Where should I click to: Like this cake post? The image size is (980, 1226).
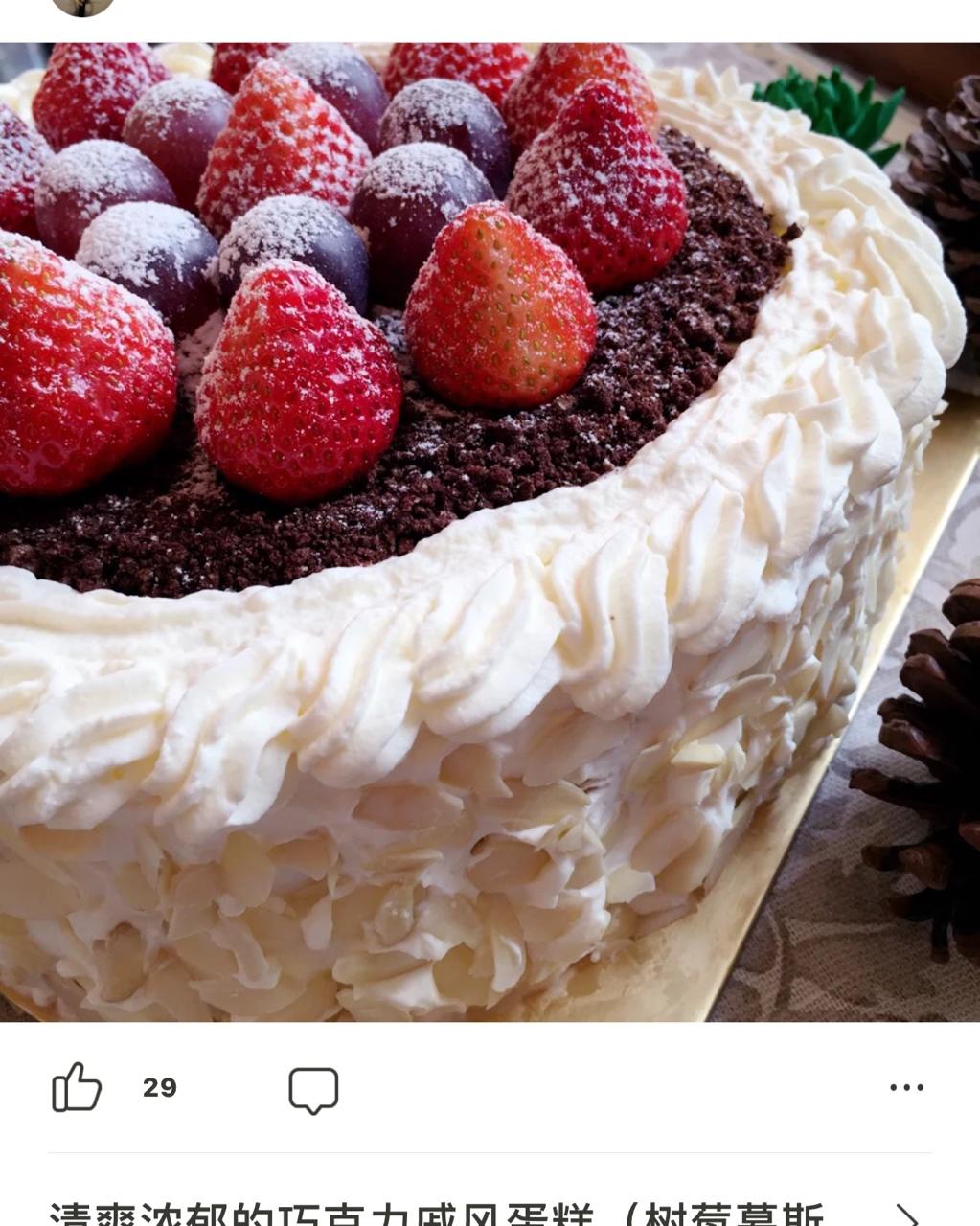pyautogui.click(x=77, y=1087)
